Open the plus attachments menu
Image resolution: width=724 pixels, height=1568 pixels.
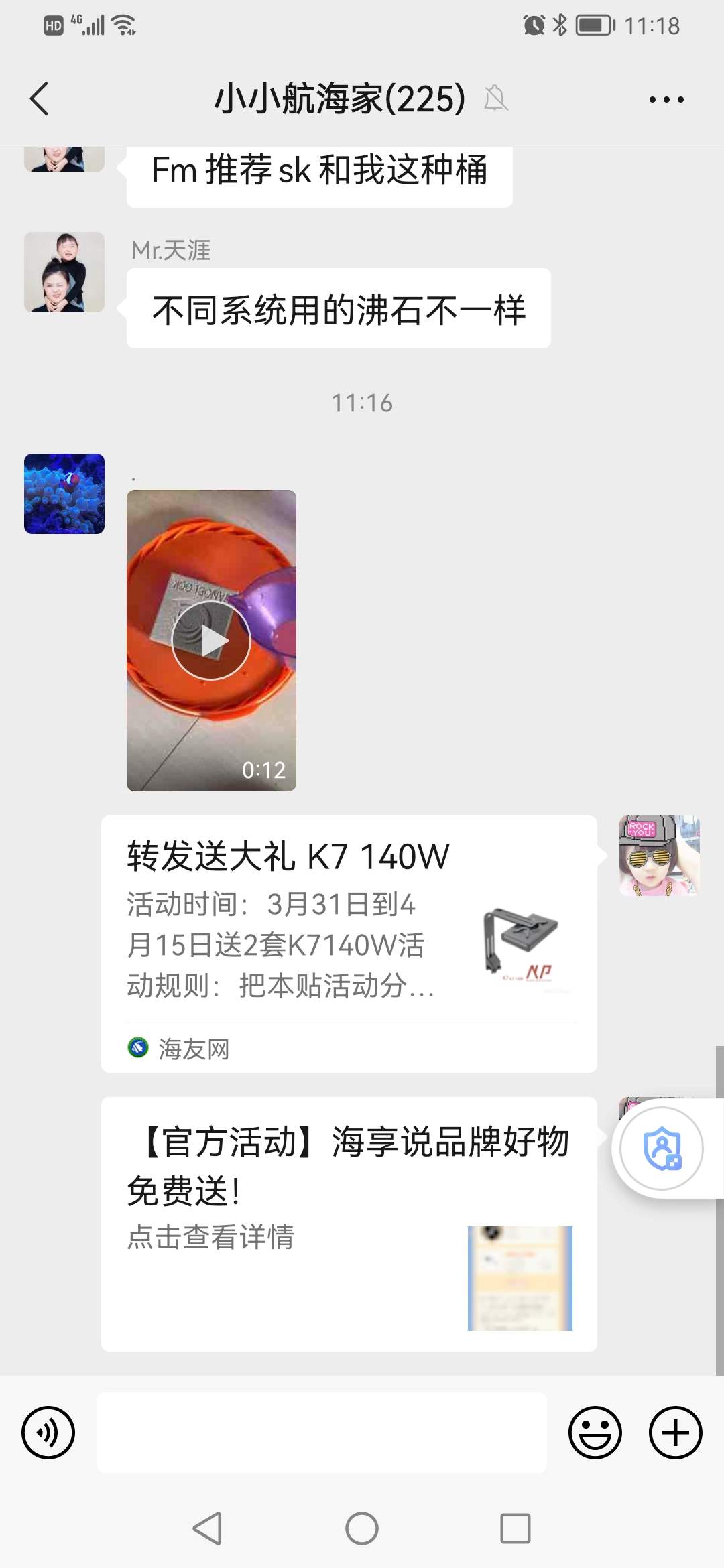click(675, 1433)
